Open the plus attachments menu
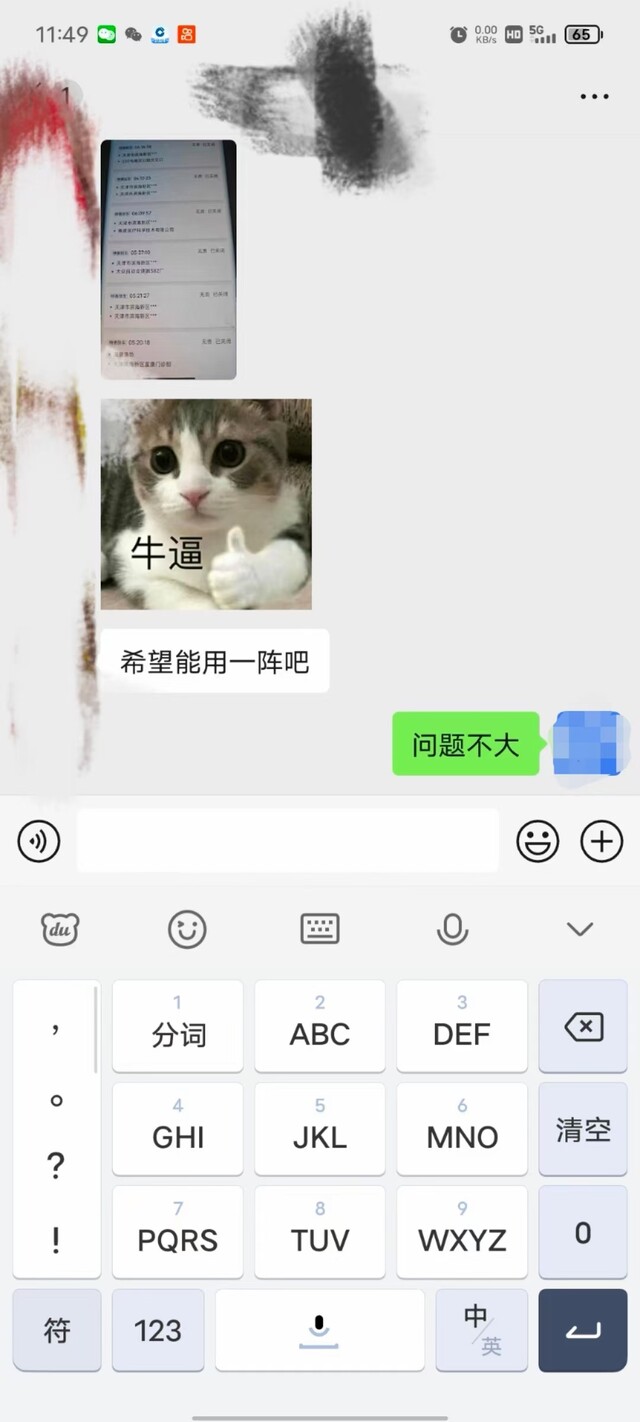 (602, 842)
